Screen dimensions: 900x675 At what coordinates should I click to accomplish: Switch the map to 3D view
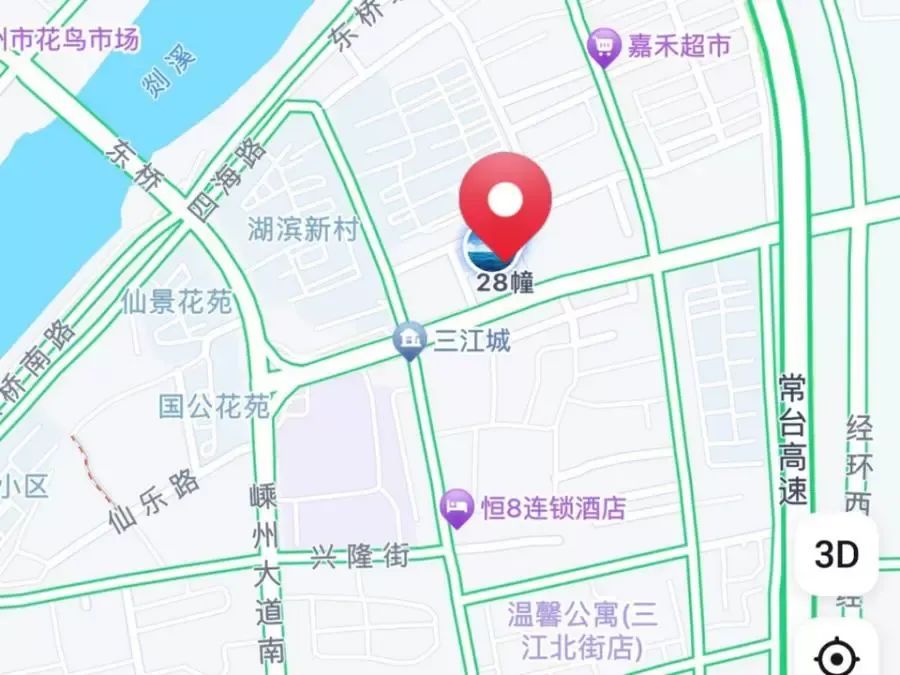(836, 555)
